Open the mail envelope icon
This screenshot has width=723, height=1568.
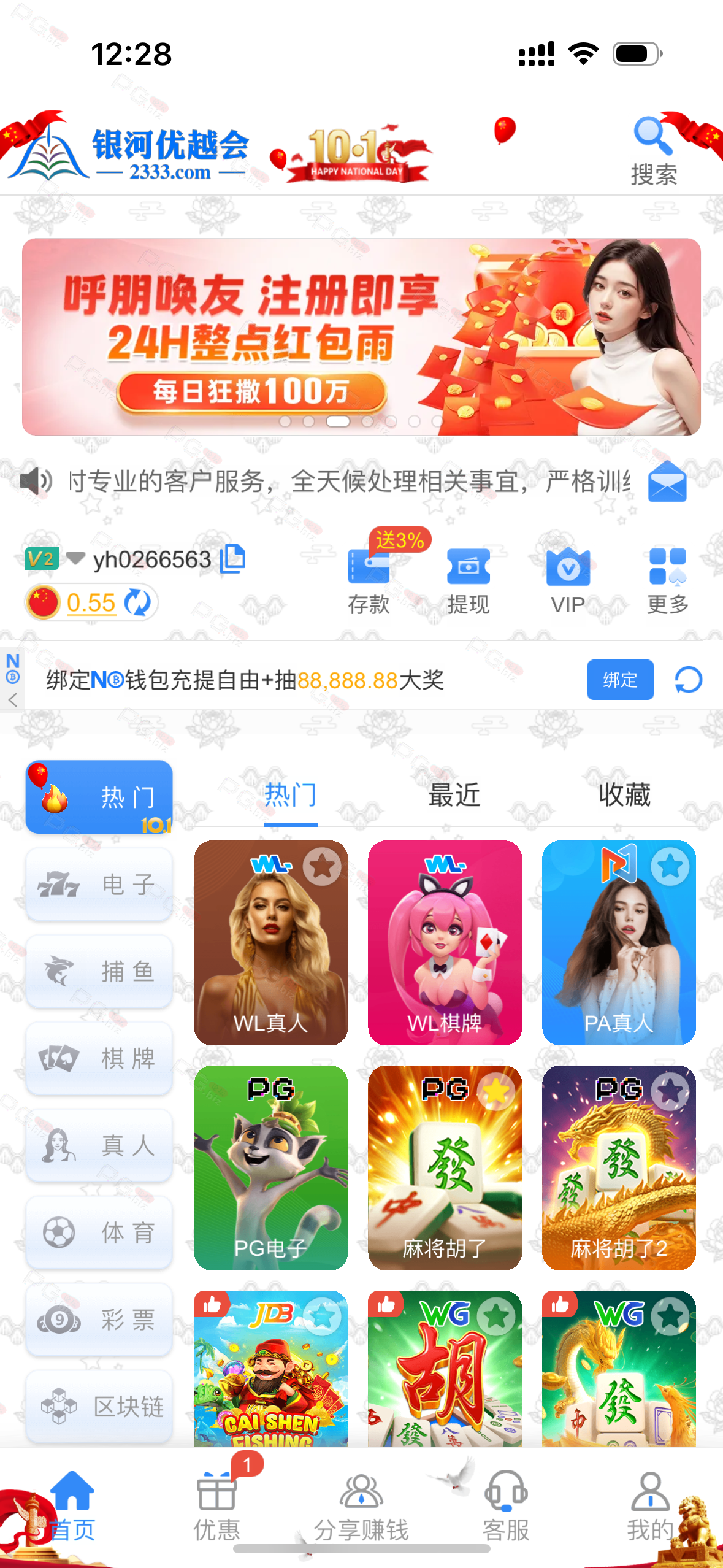[667, 482]
